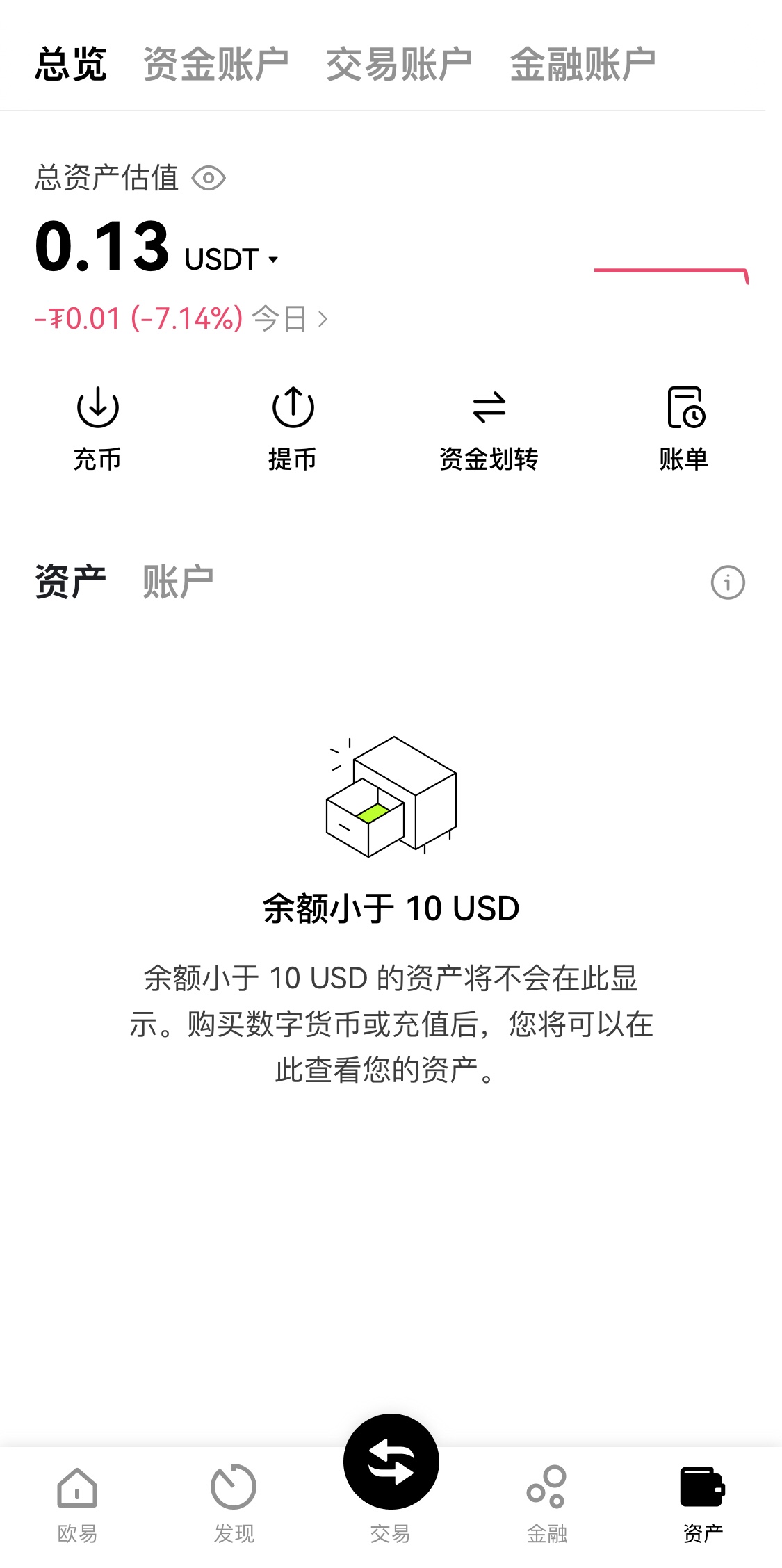The height and width of the screenshot is (1568, 782).
Task: Open 资金划转 fund transfer
Action: (489, 427)
